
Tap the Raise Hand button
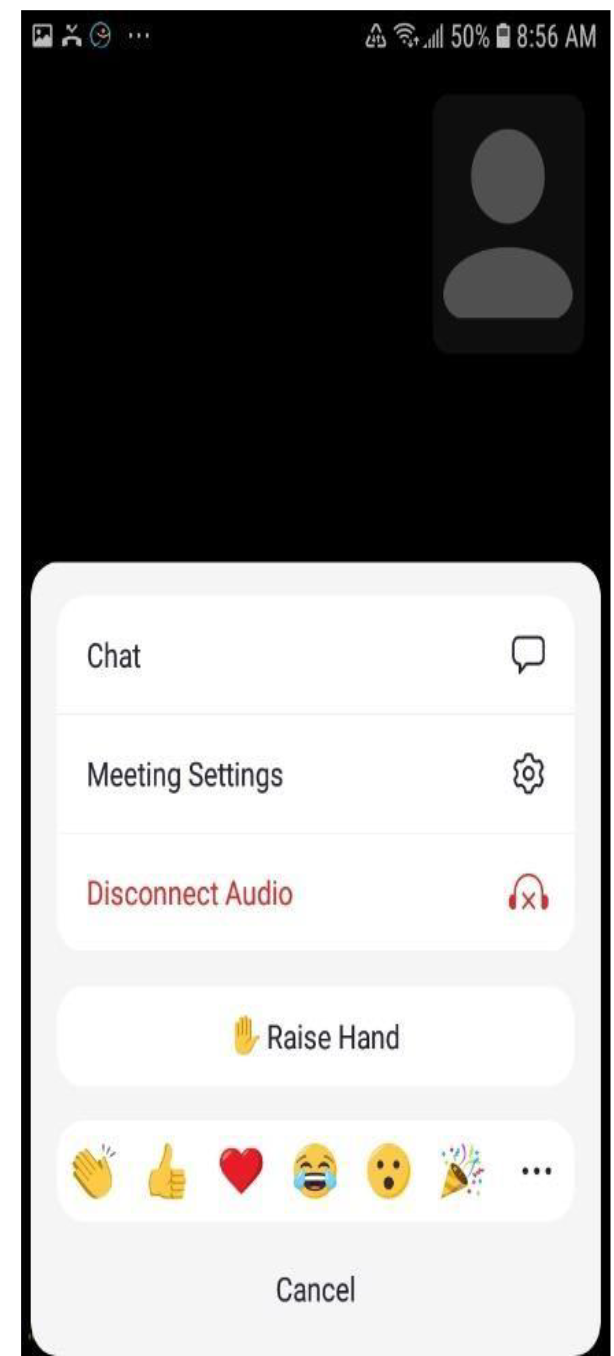coord(315,1037)
